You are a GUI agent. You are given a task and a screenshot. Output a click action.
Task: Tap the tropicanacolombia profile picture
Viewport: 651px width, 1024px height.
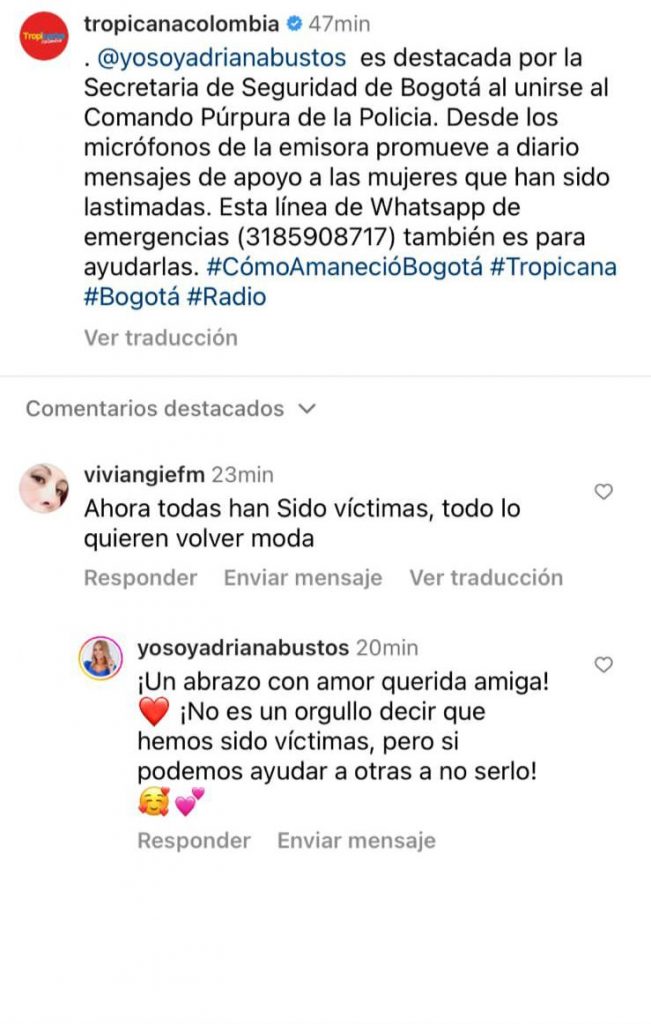(x=43, y=37)
